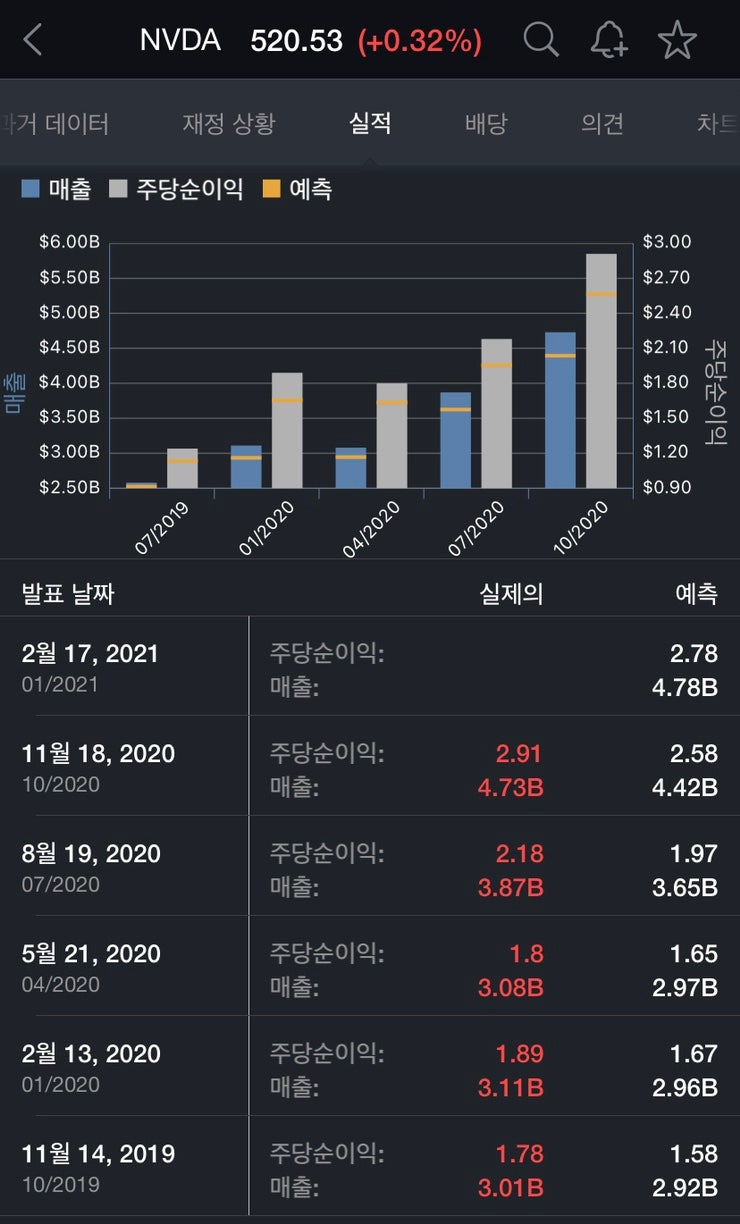
Task: Switch to the 배당 dividends tab
Action: point(486,123)
